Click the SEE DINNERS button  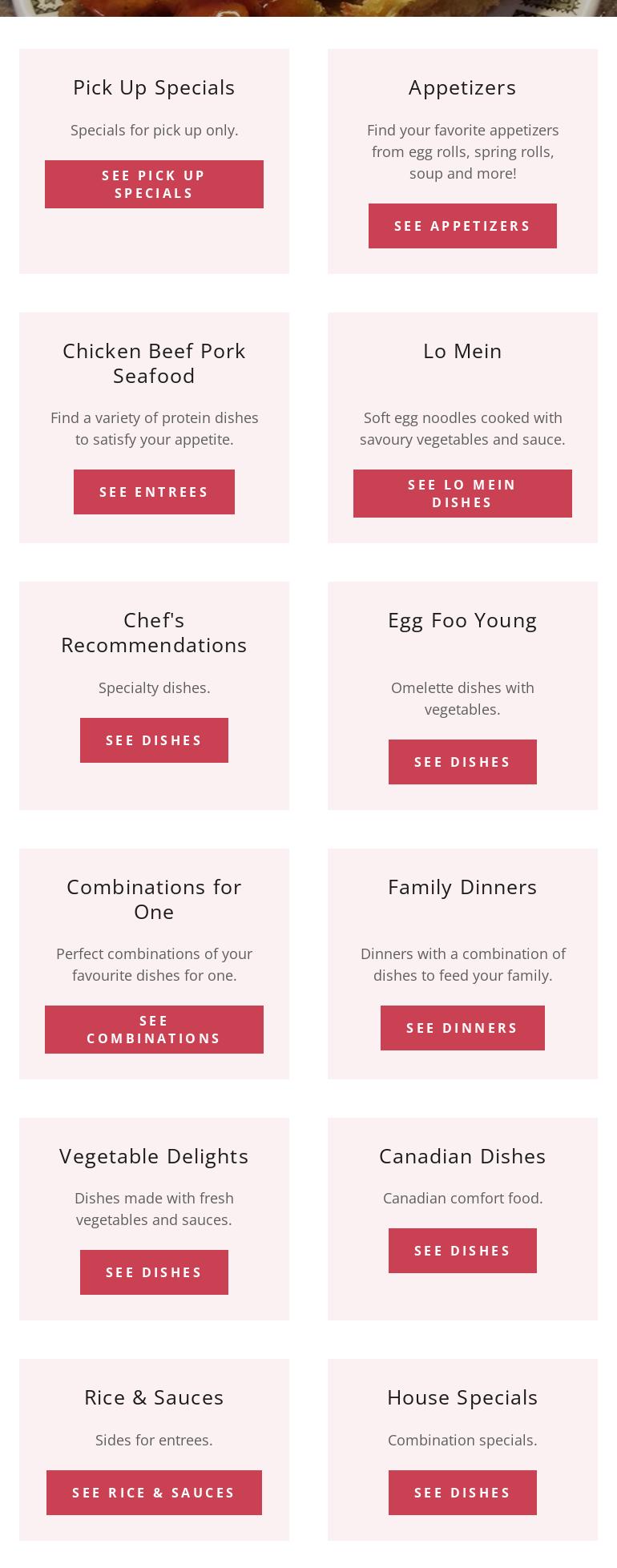click(462, 1027)
